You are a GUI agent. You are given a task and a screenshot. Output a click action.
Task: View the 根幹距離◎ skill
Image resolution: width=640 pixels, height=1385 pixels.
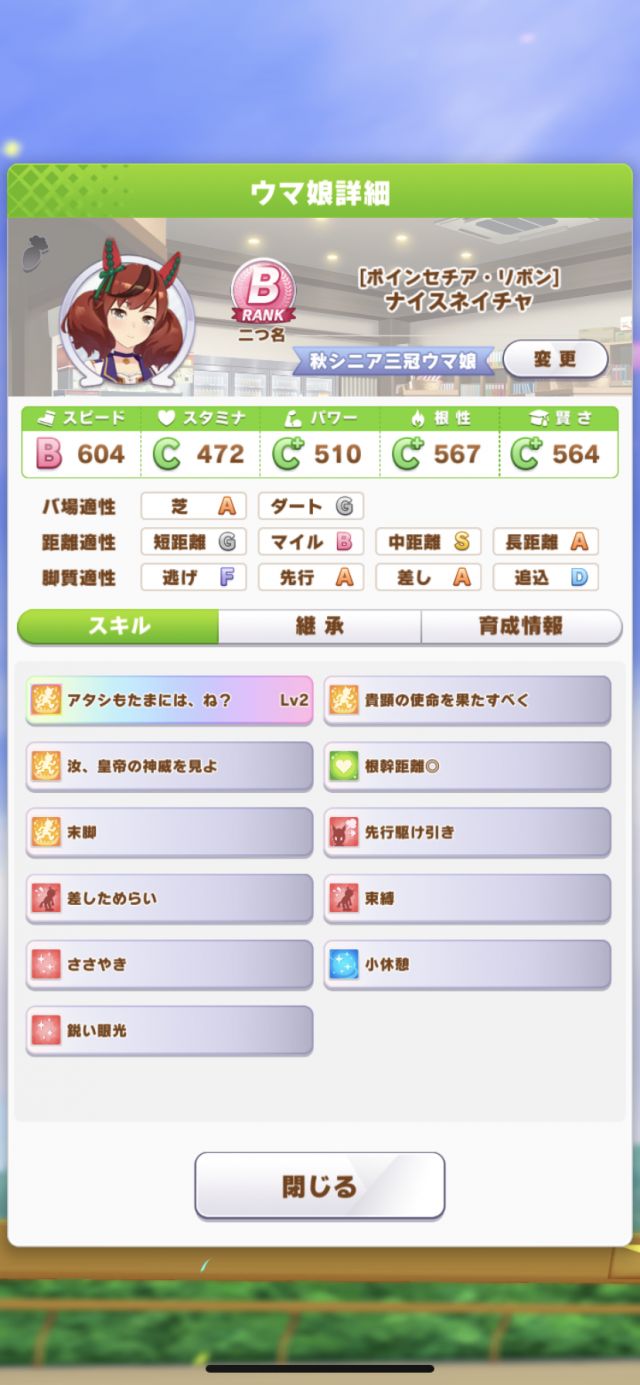467,766
